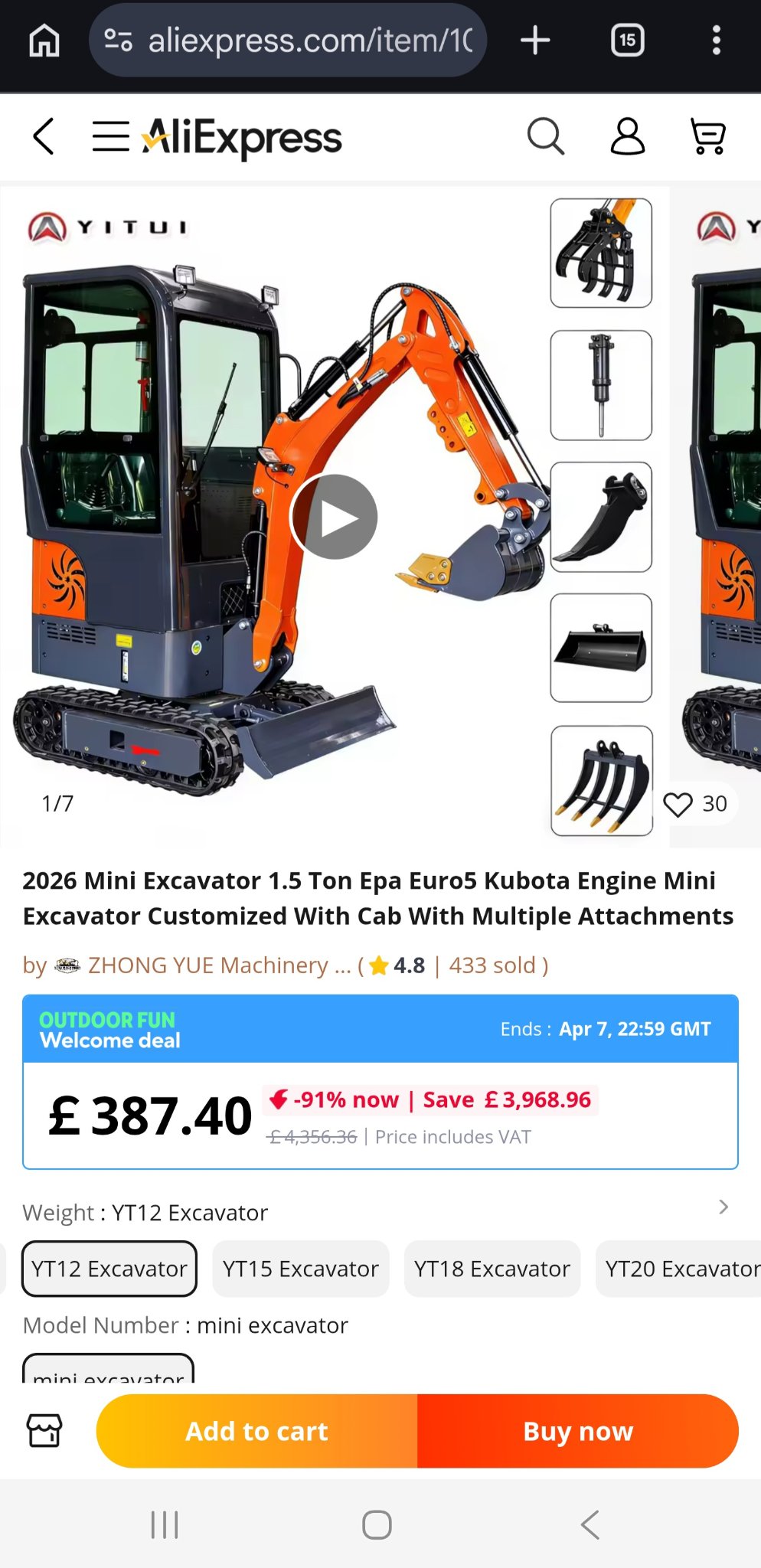Buy now
This screenshot has height=1568, width=761.
click(578, 1431)
